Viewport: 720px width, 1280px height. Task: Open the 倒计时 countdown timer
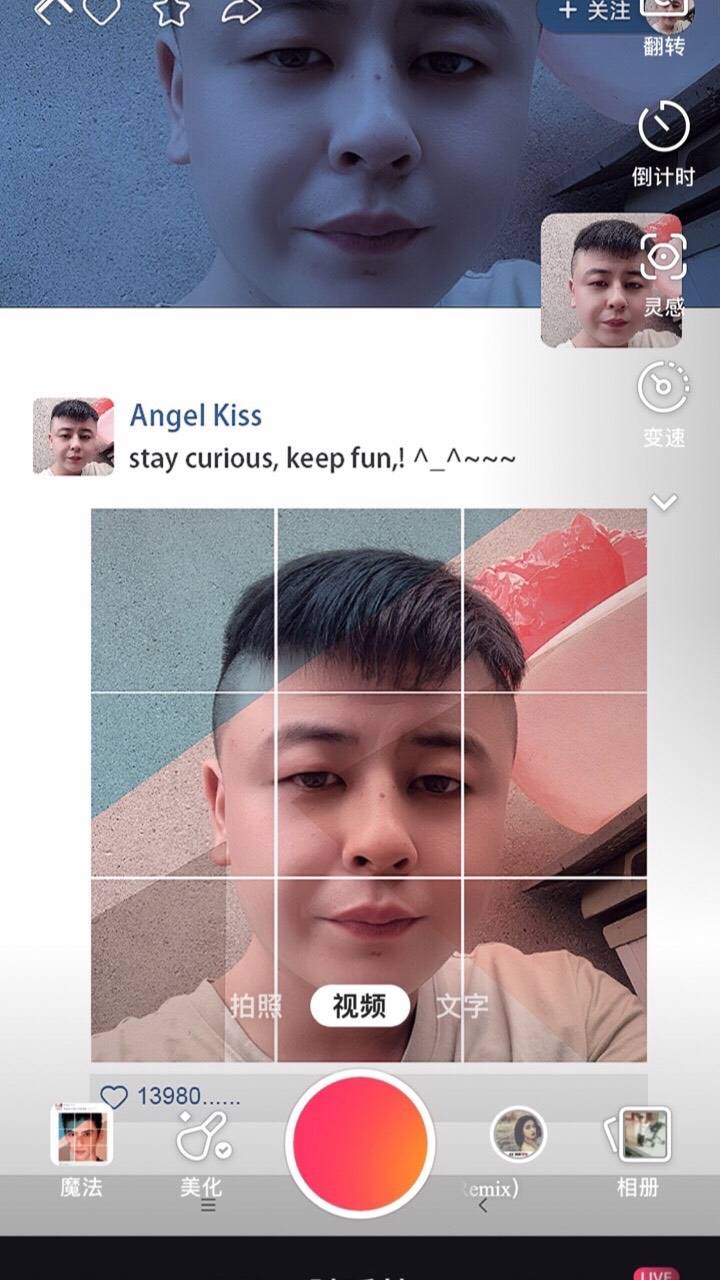tap(664, 143)
